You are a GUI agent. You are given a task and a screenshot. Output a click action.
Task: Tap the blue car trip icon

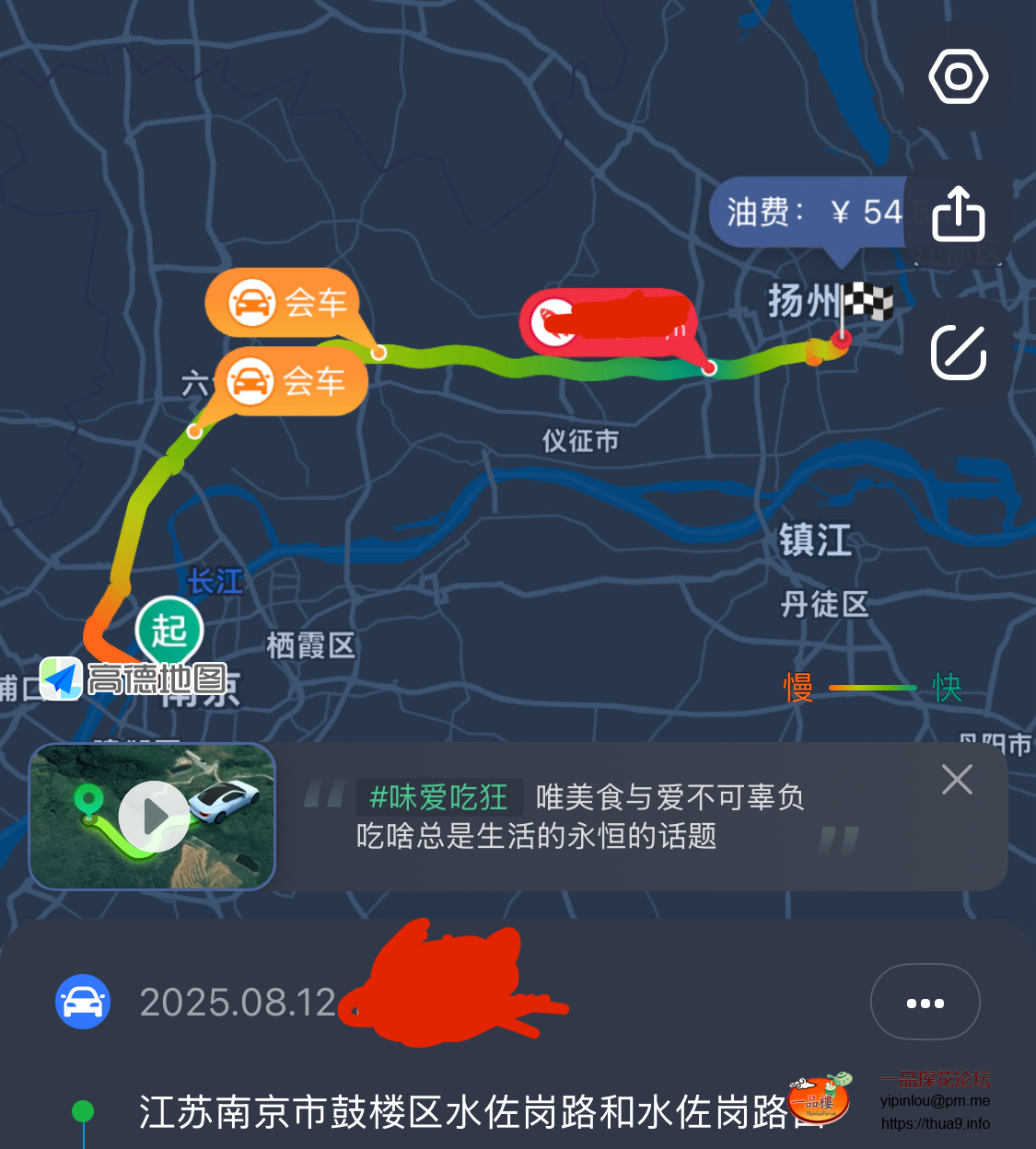coord(82,1002)
